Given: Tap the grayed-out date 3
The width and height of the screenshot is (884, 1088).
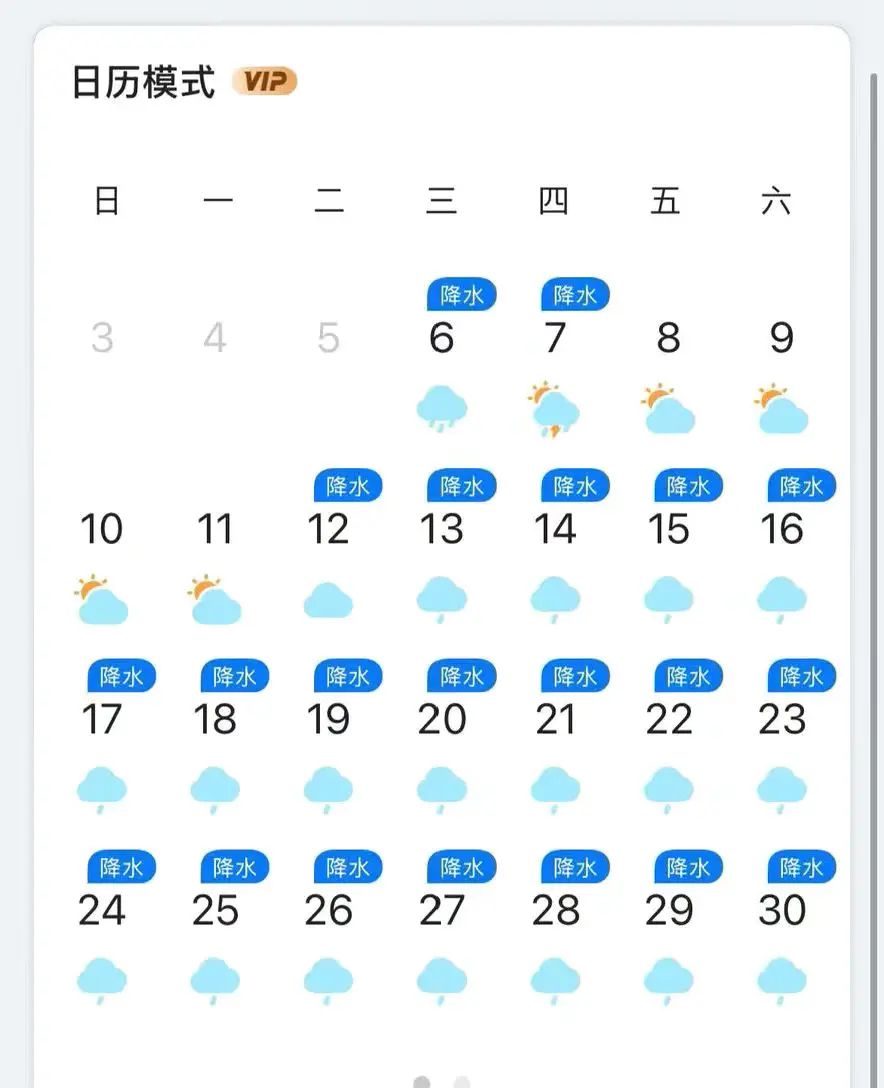Looking at the screenshot, I should click(x=103, y=338).
